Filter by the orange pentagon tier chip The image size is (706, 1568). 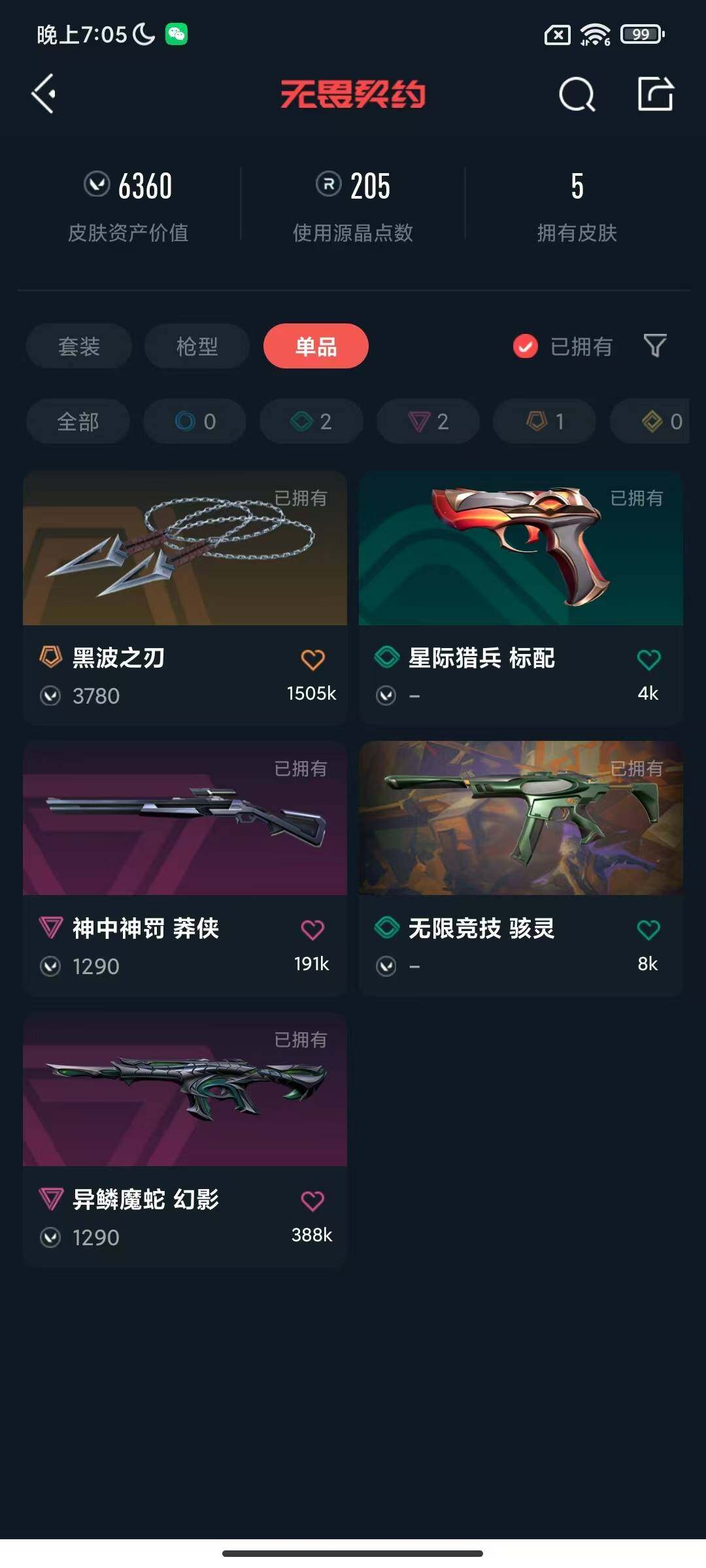[545, 421]
